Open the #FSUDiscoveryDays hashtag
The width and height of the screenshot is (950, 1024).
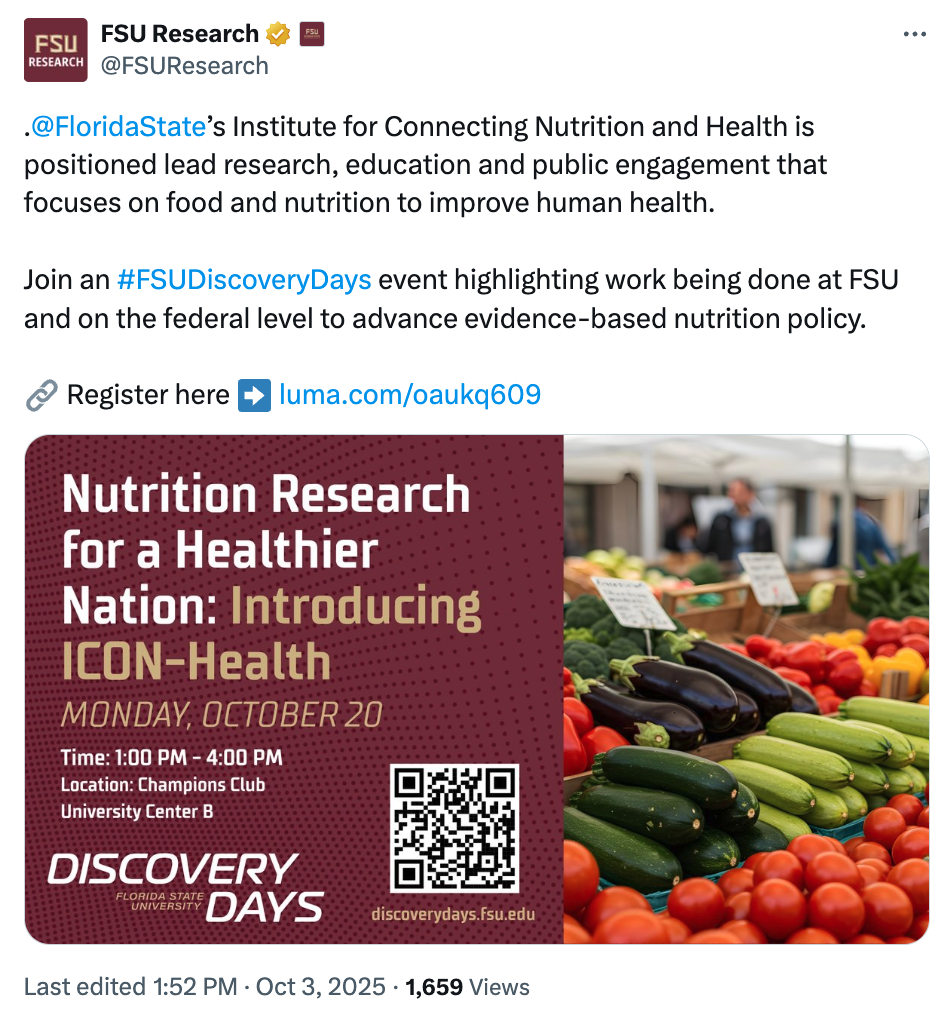(x=244, y=279)
